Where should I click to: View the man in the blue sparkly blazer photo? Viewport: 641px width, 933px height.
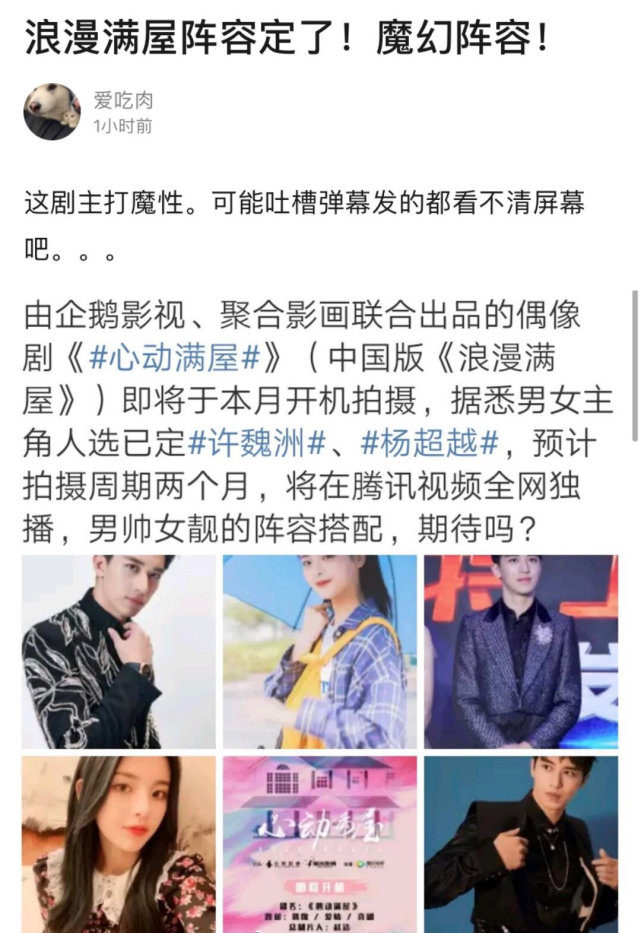521,652
